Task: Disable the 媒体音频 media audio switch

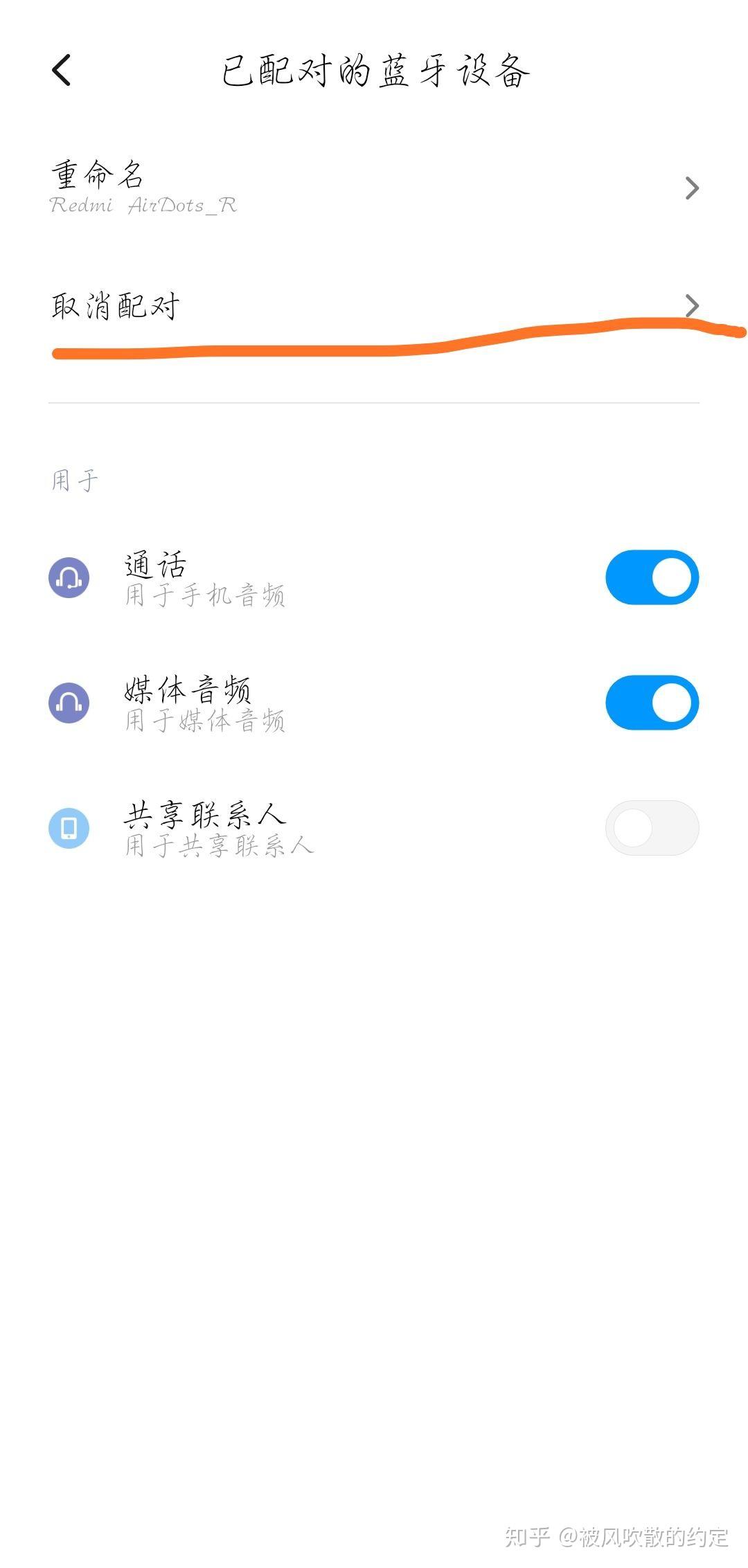Action: 652,703
